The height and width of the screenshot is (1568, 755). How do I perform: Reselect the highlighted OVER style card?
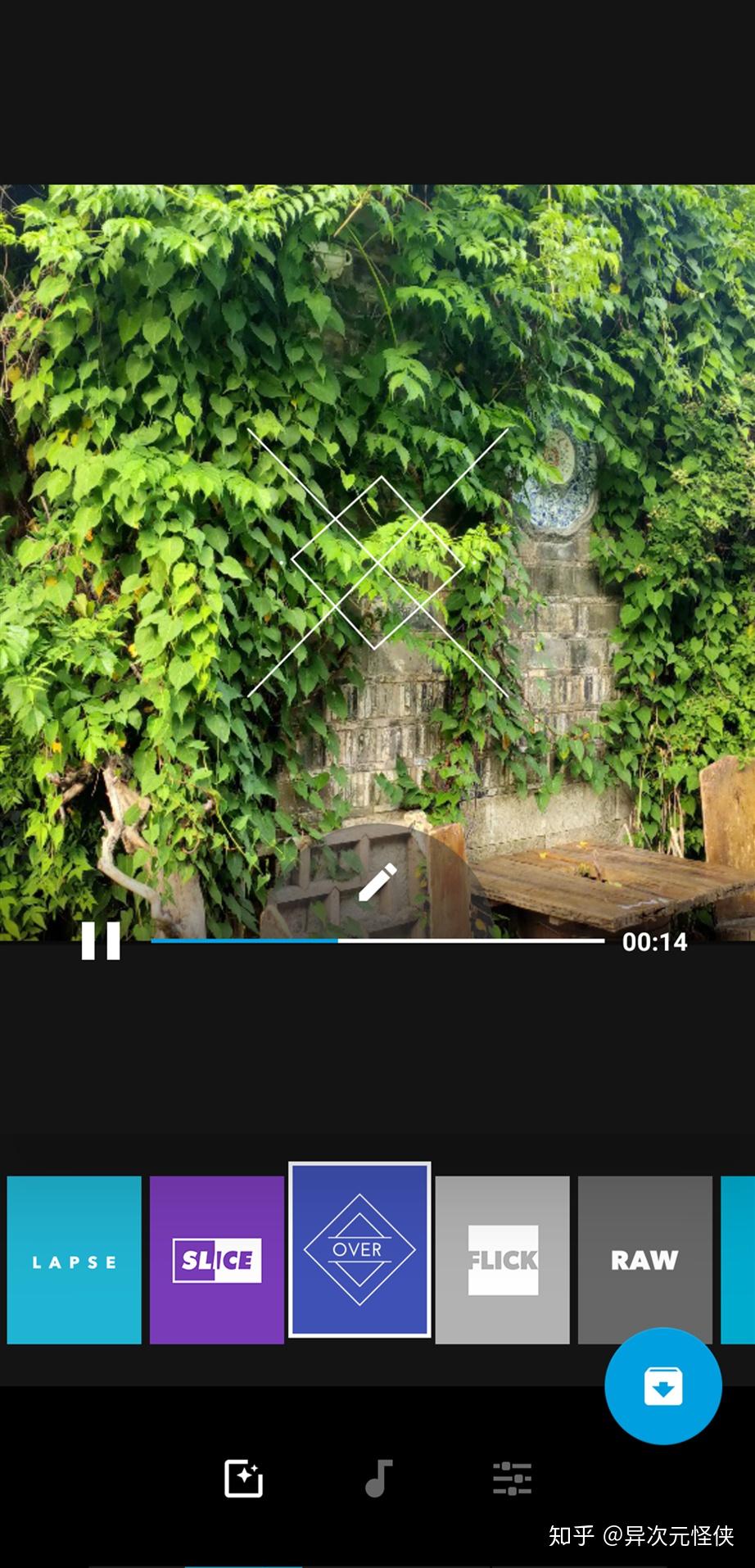click(x=359, y=1249)
